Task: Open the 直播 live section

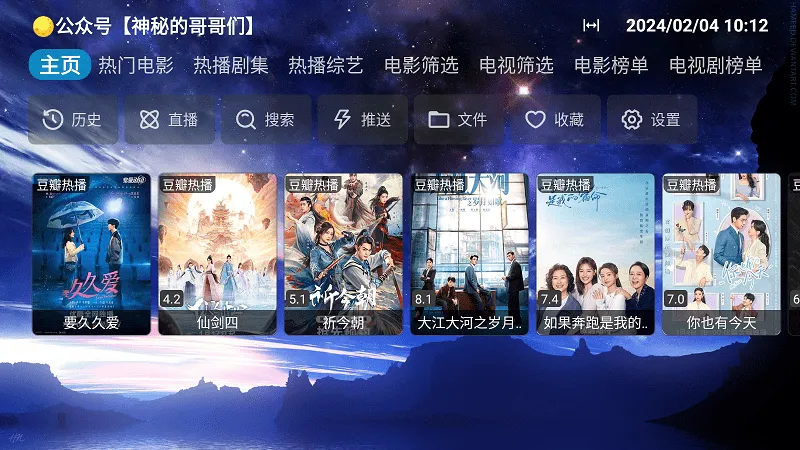Action: [169, 120]
